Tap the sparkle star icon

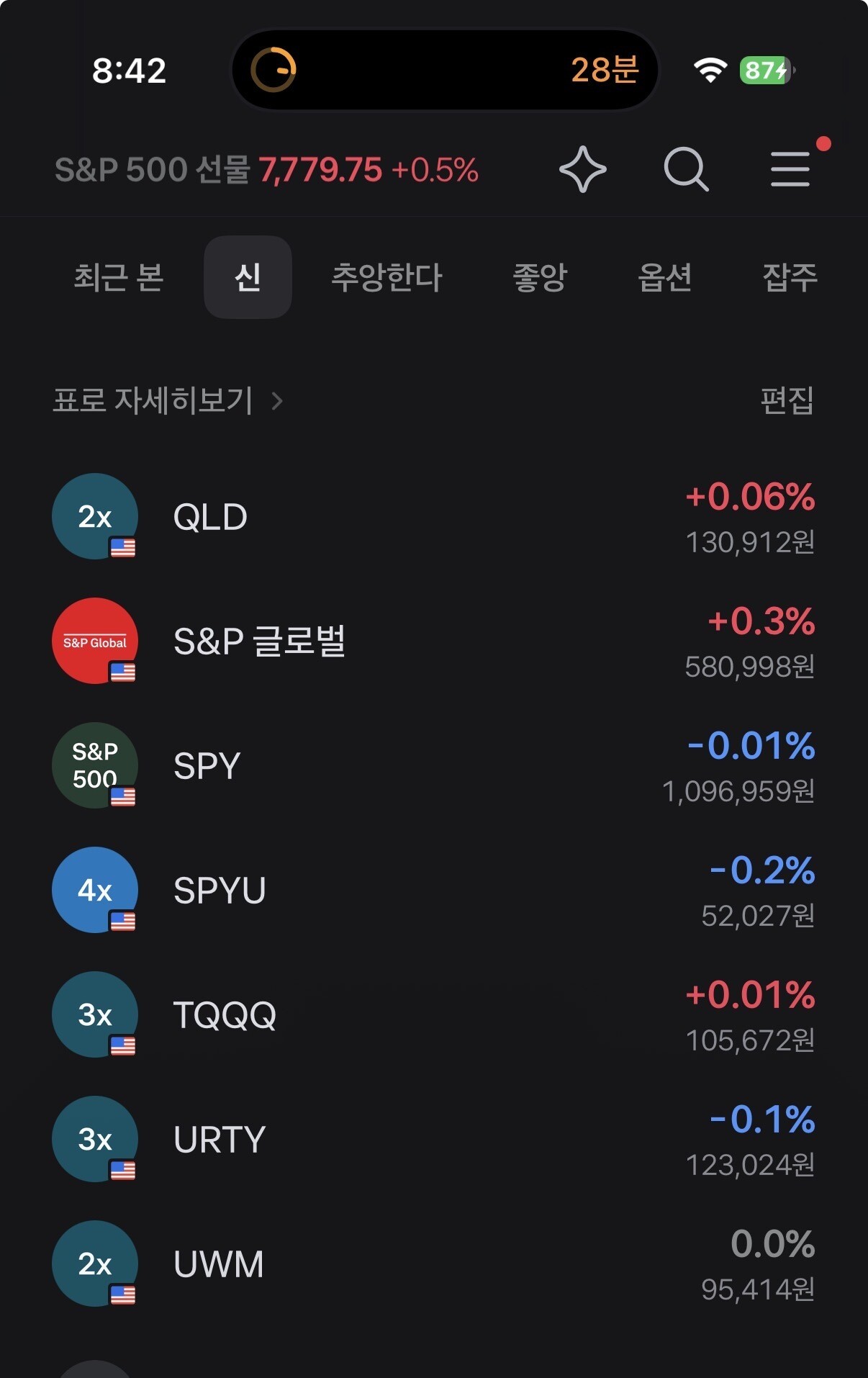click(582, 169)
